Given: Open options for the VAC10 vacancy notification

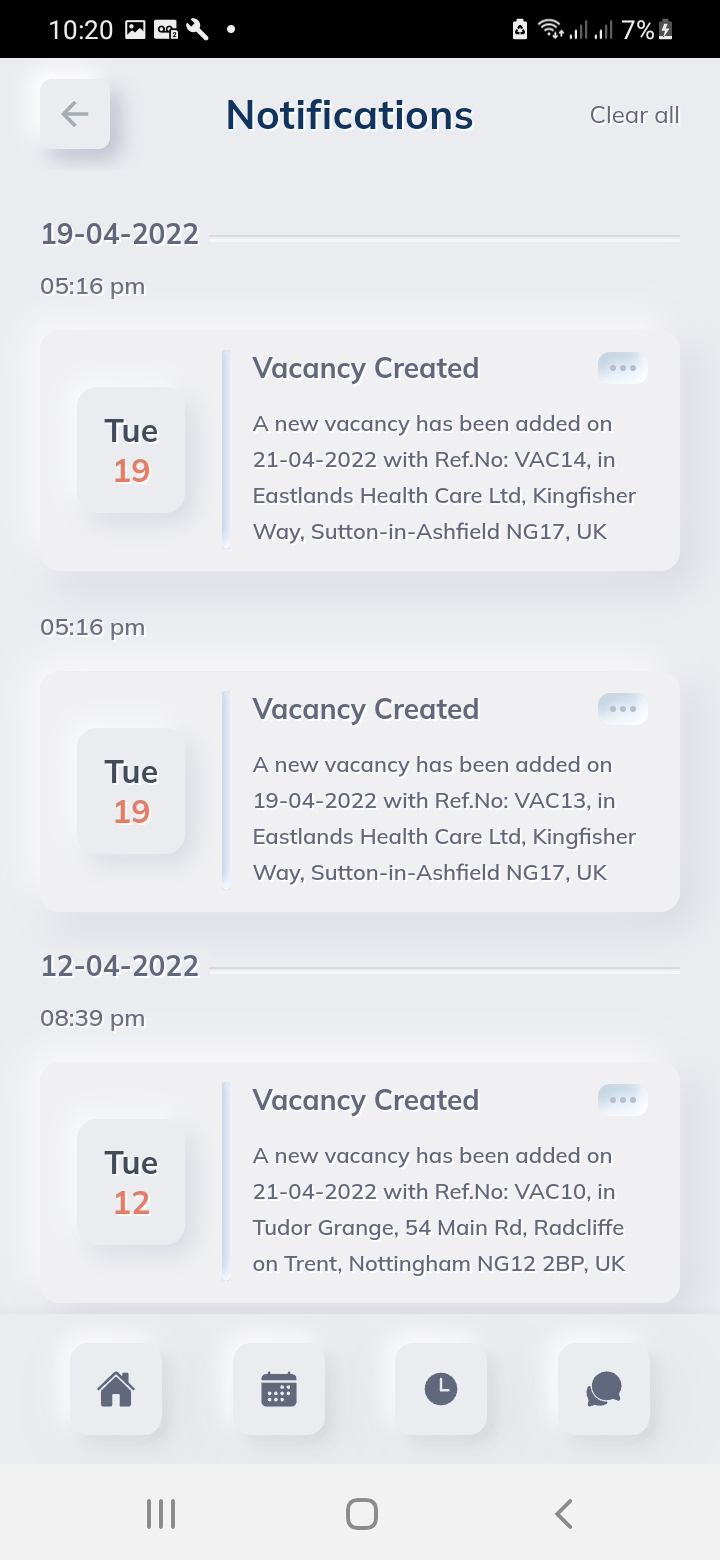Looking at the screenshot, I should [622, 1100].
